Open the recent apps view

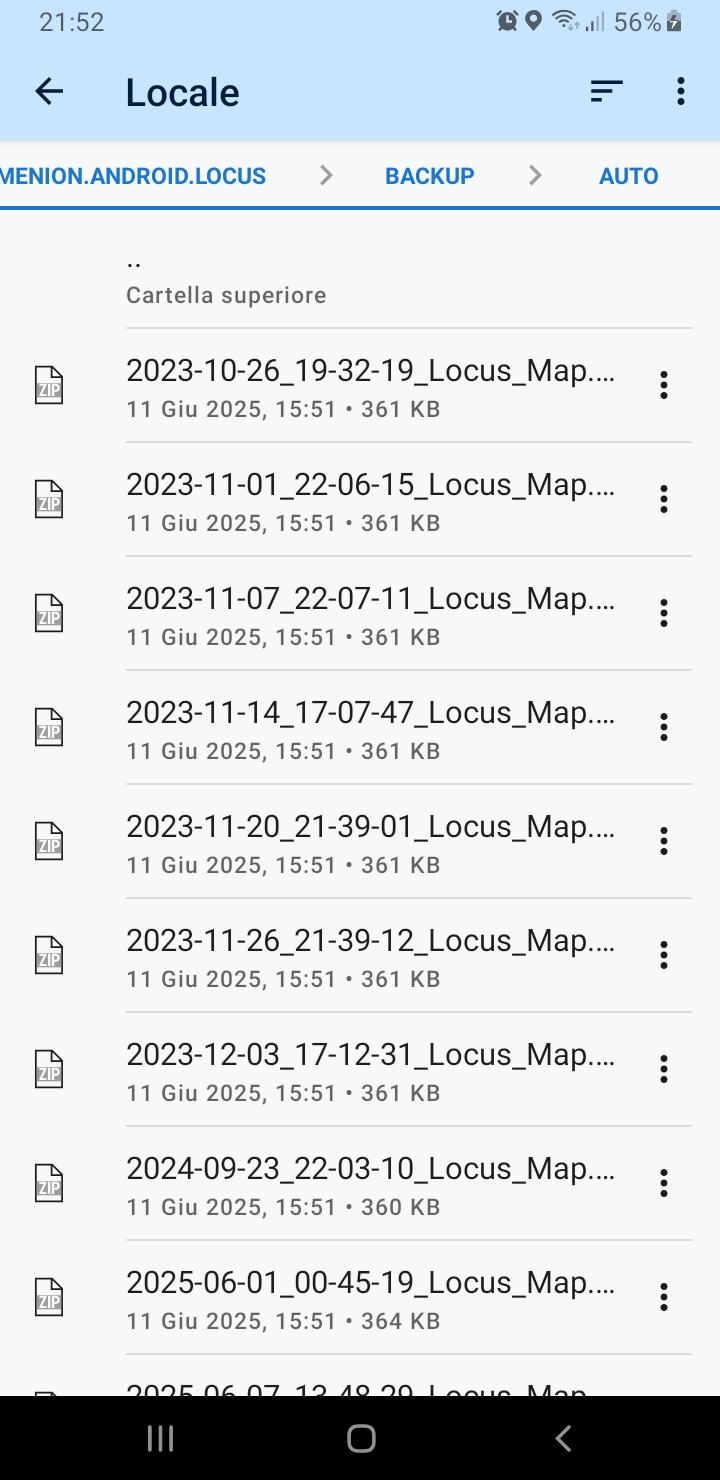pyautogui.click(x=160, y=1438)
